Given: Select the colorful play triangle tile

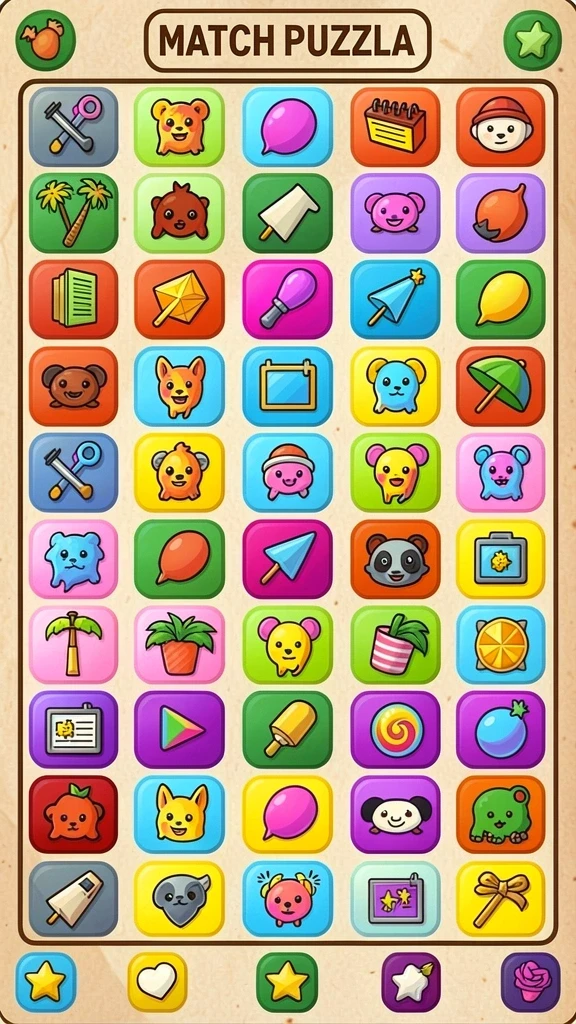Looking at the screenshot, I should (x=180, y=729).
